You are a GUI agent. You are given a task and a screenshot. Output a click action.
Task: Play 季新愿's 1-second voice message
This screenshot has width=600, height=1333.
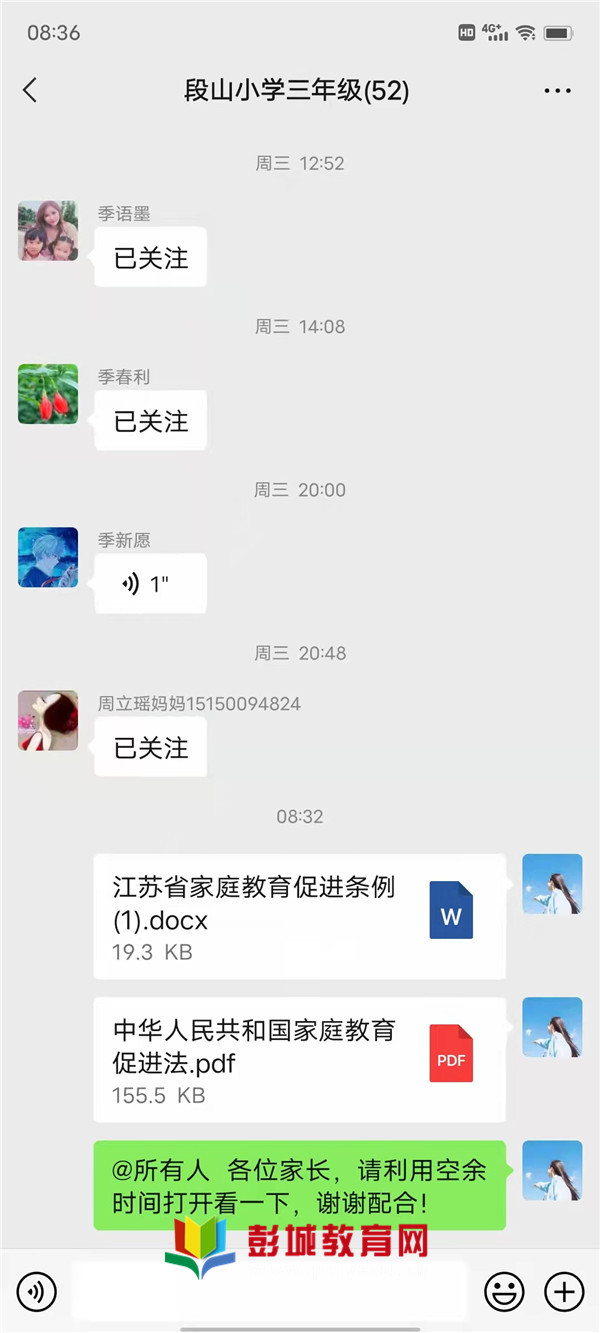click(150, 584)
